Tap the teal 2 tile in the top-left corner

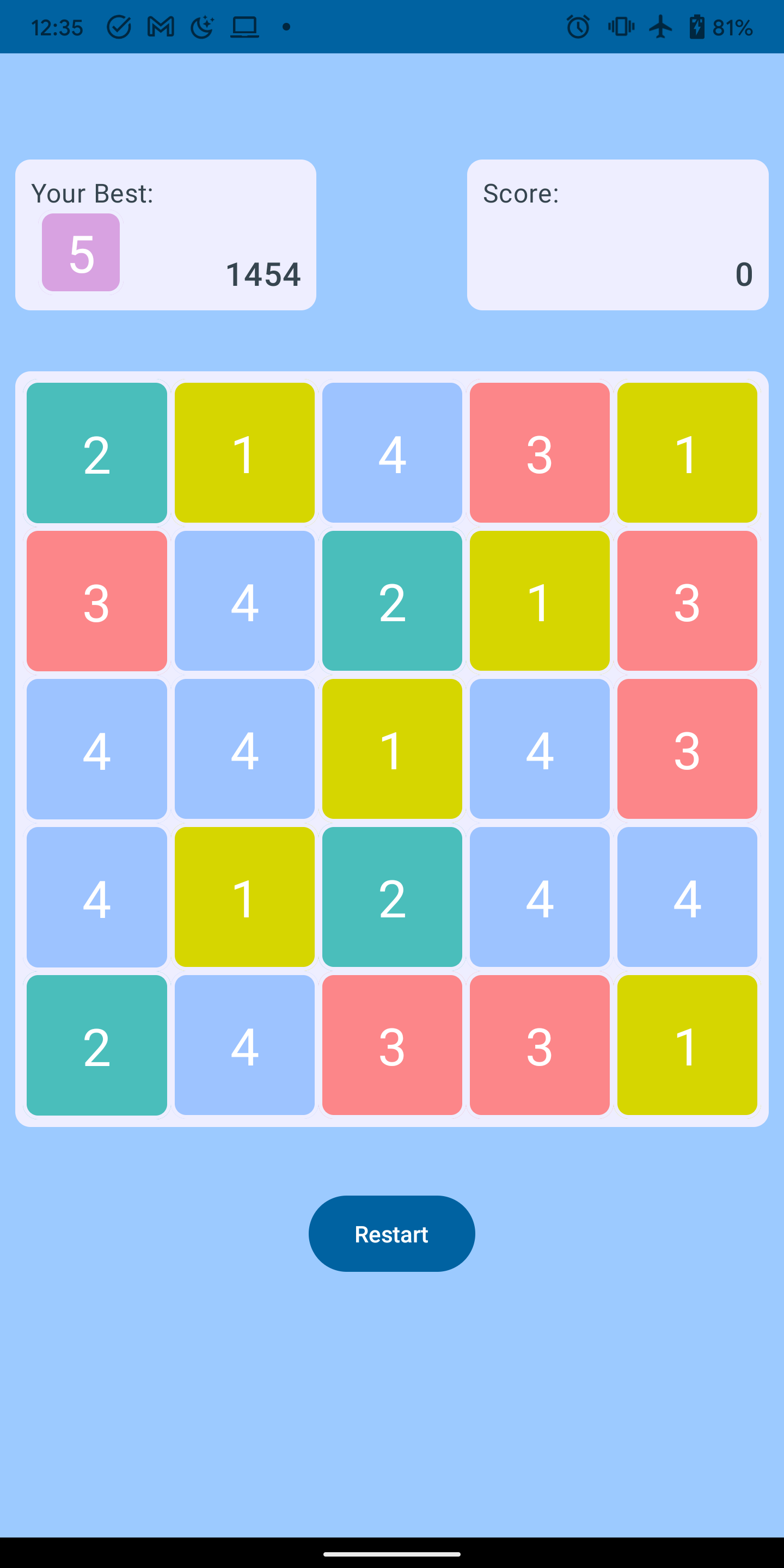(x=97, y=453)
